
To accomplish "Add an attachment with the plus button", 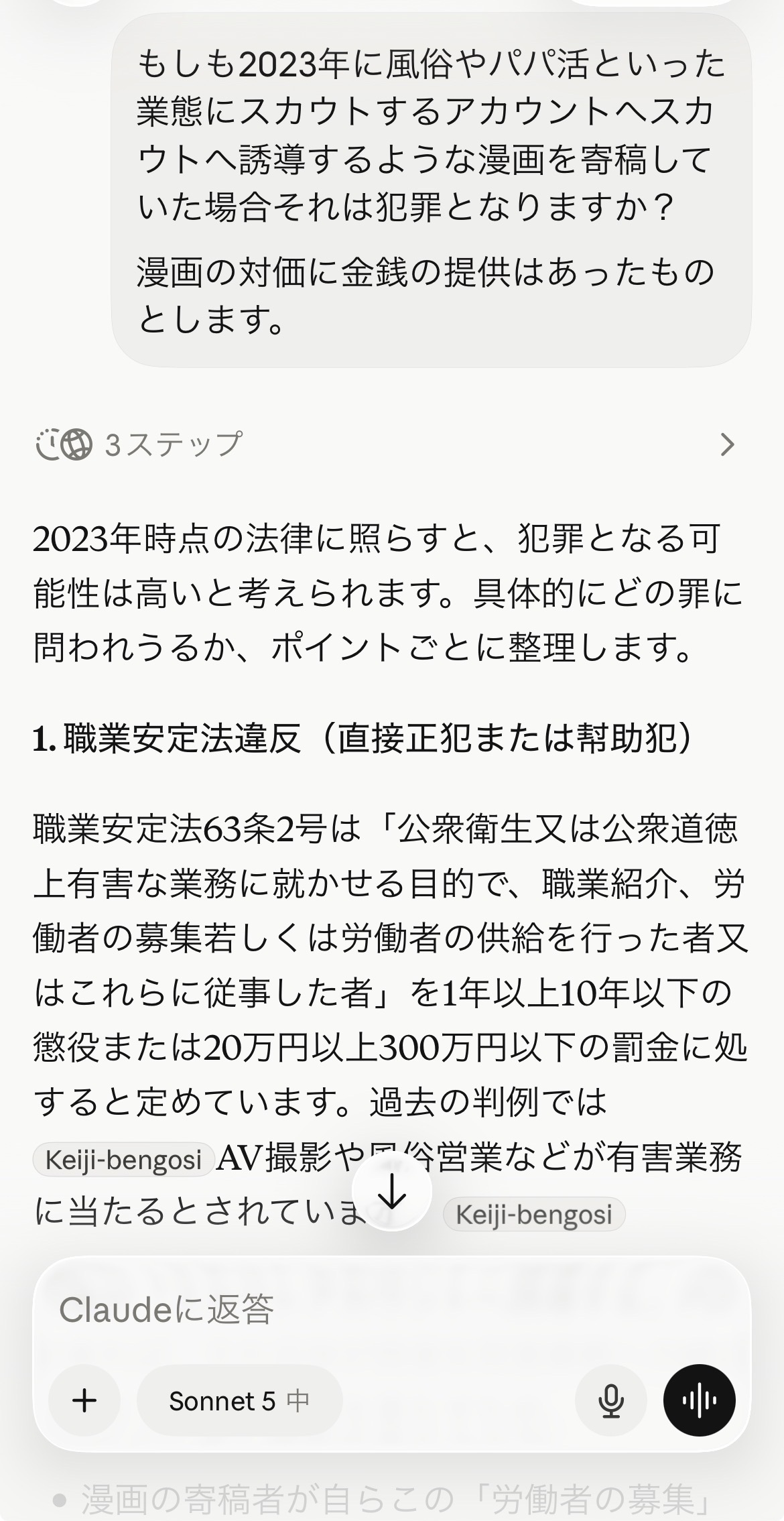I will click(84, 1400).
